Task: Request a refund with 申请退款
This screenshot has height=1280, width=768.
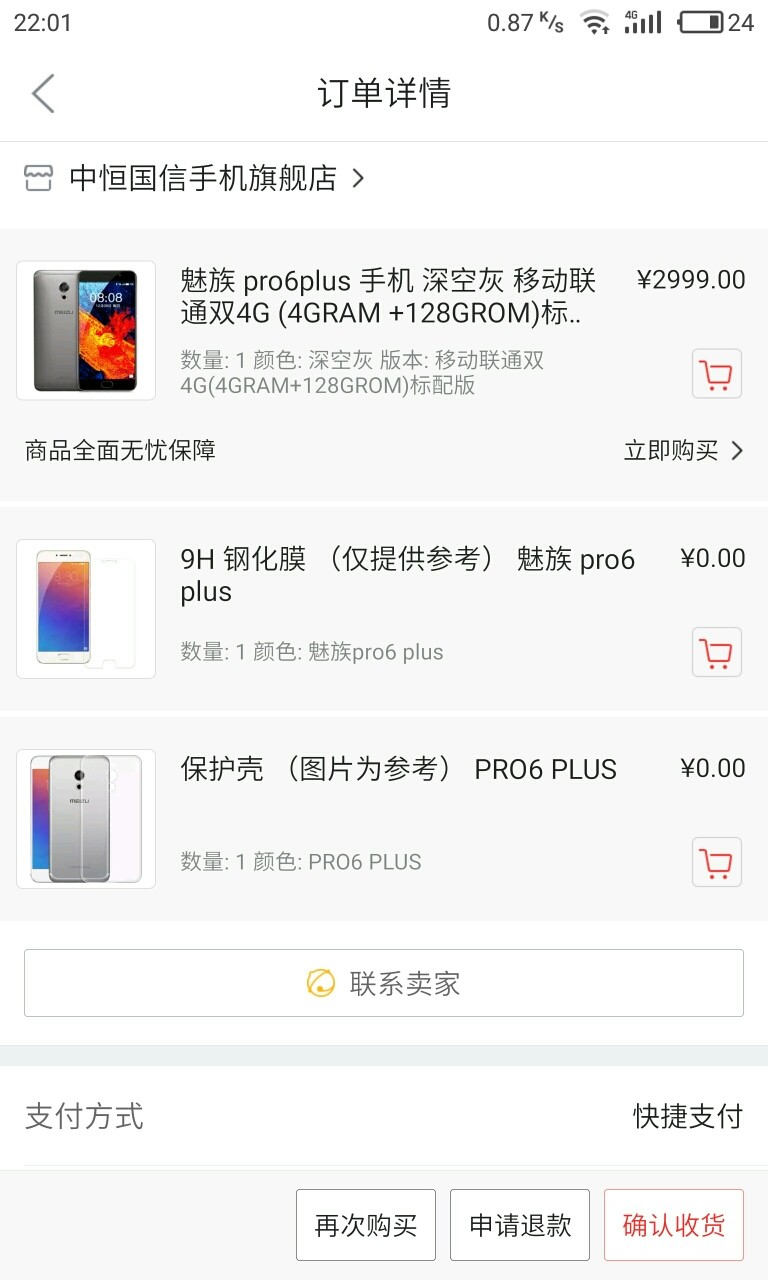Action: [520, 1225]
